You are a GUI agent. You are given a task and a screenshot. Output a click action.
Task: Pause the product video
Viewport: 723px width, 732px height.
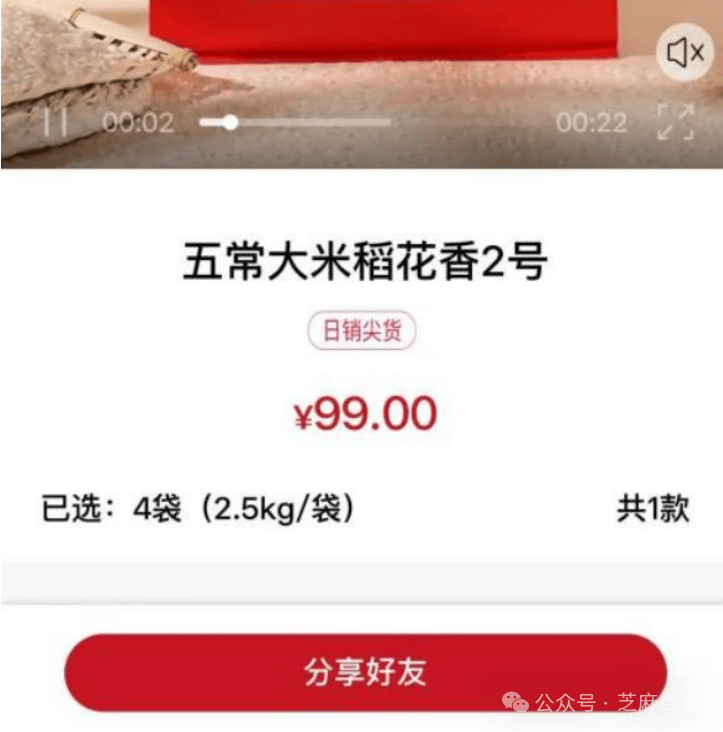coord(54,122)
